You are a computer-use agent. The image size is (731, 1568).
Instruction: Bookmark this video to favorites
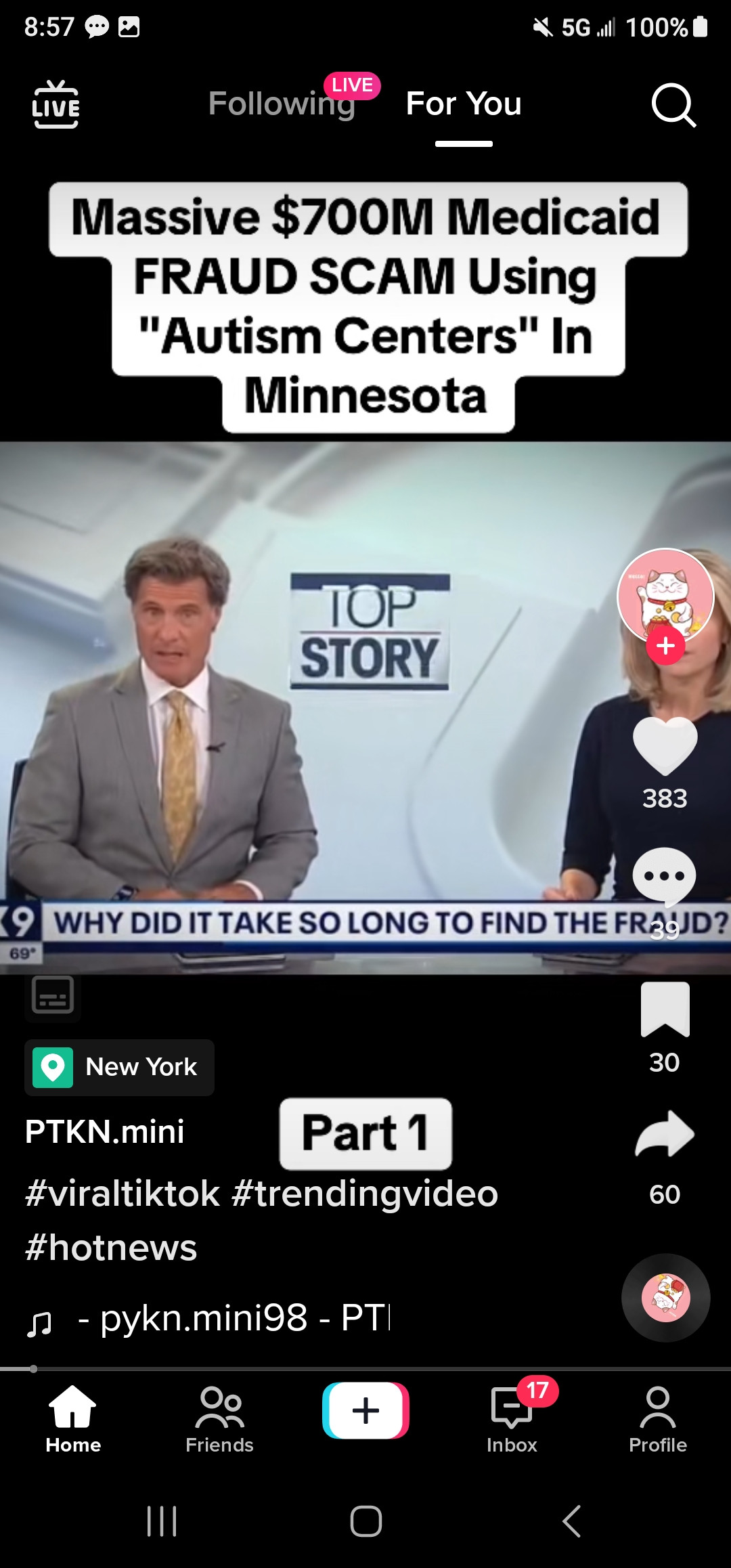665,1009
